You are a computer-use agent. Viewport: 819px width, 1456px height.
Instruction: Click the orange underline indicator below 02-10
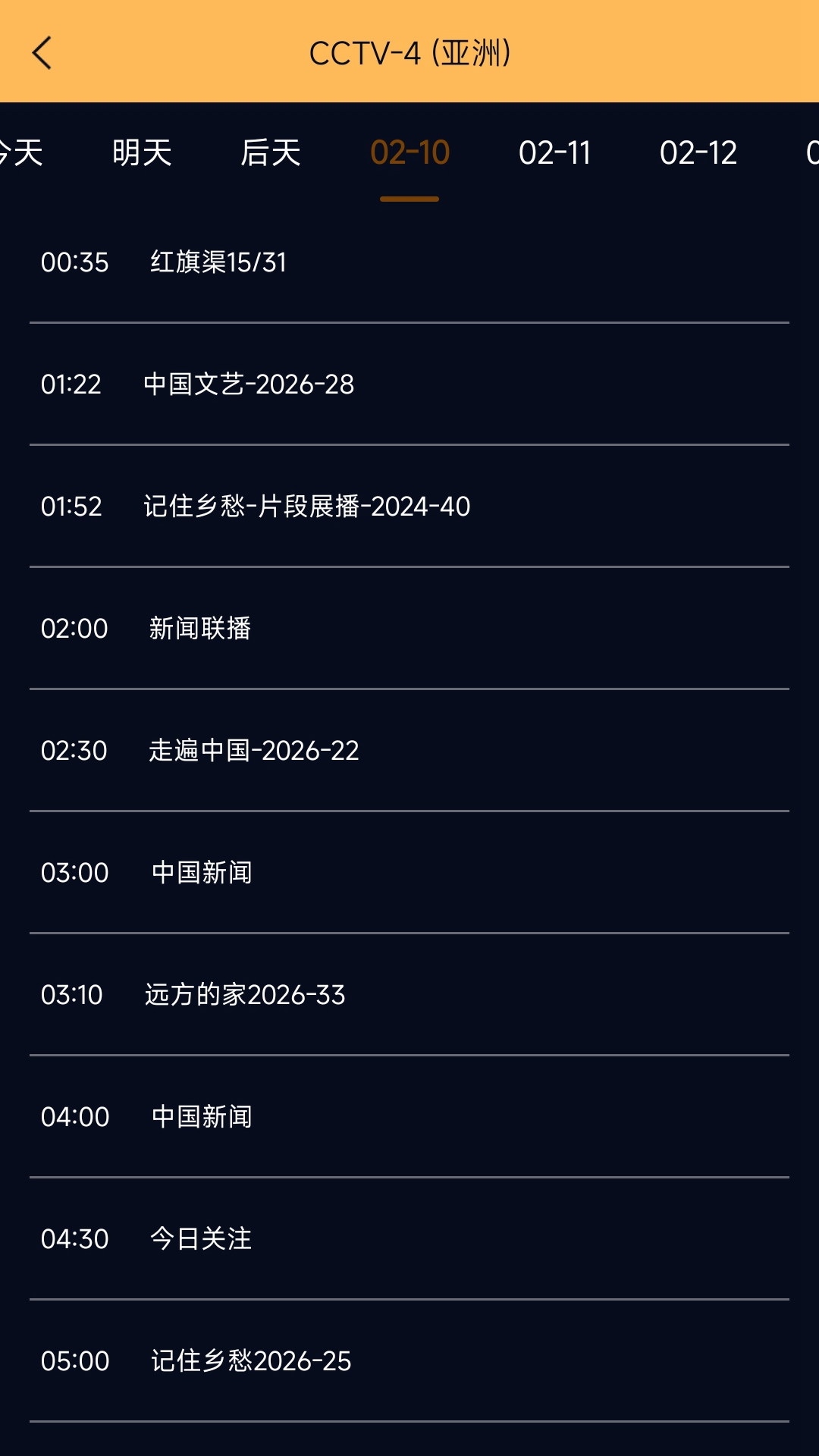coord(409,198)
